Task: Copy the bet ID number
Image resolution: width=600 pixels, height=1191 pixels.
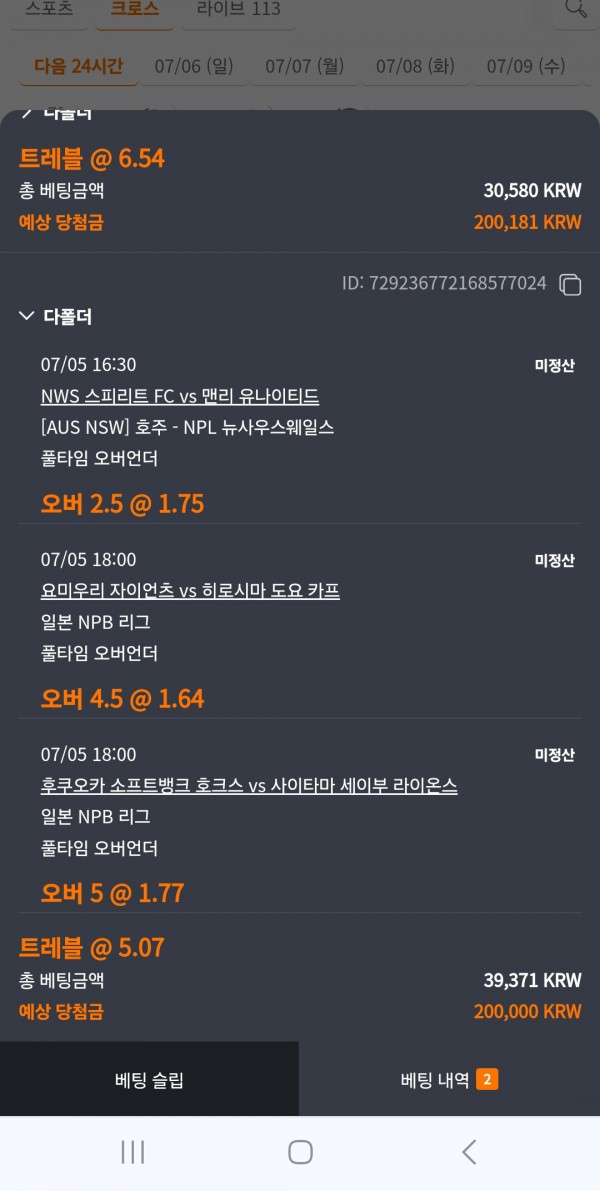Action: (570, 284)
